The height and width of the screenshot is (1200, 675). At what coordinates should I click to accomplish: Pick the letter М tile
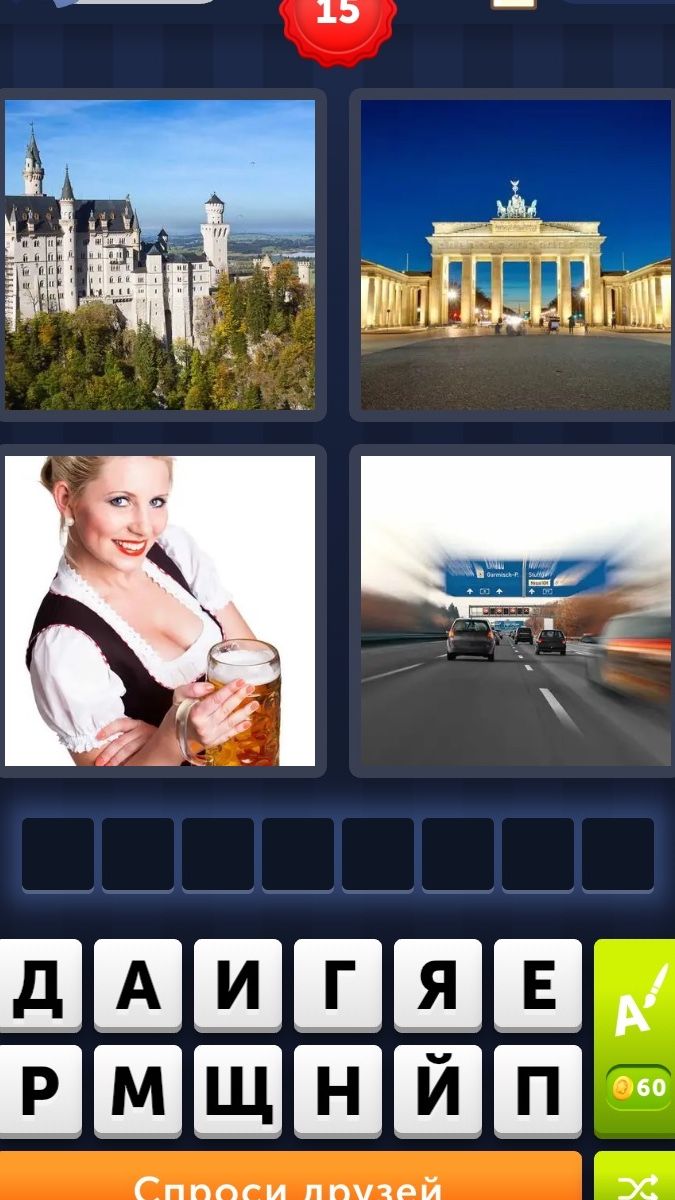coord(138,1092)
